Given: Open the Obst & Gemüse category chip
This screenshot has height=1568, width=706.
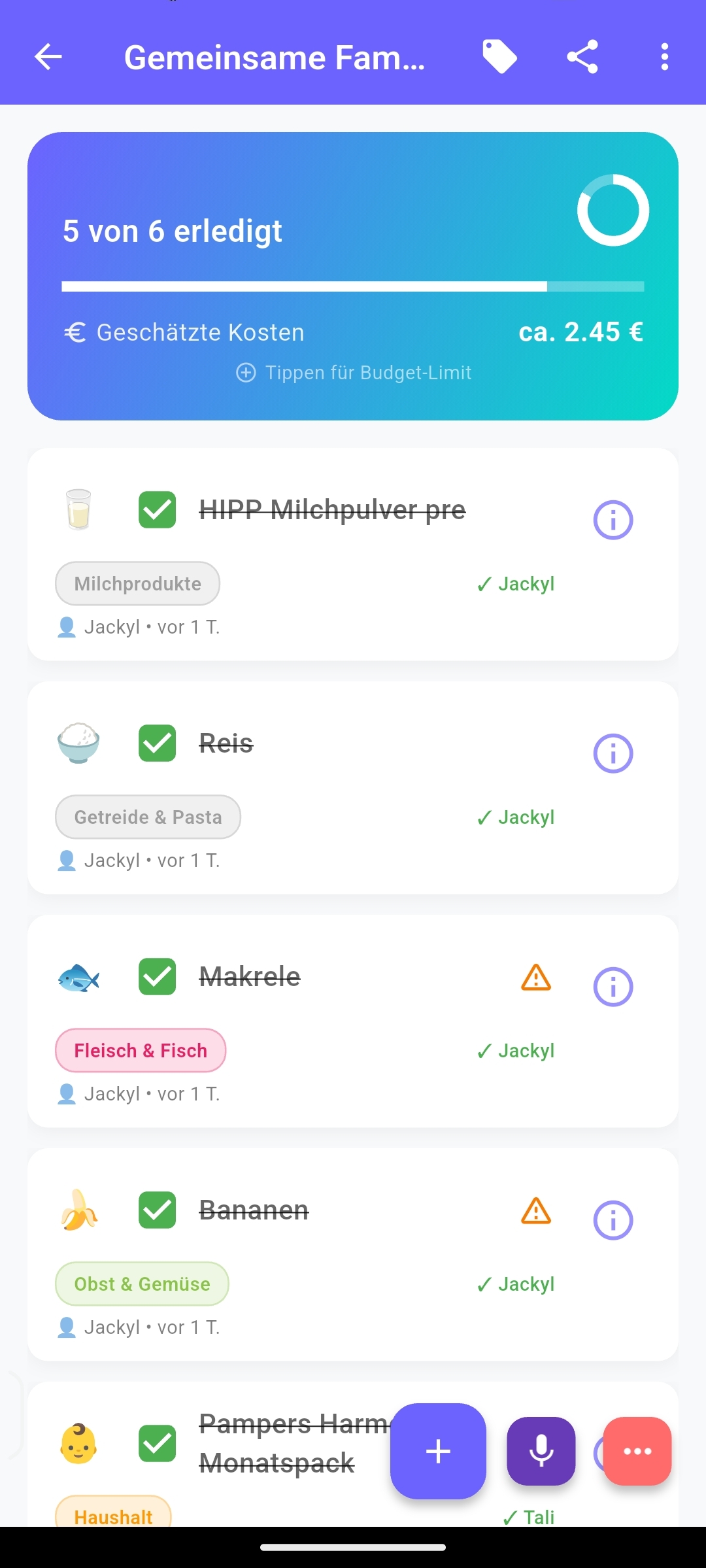Looking at the screenshot, I should pos(141,1284).
